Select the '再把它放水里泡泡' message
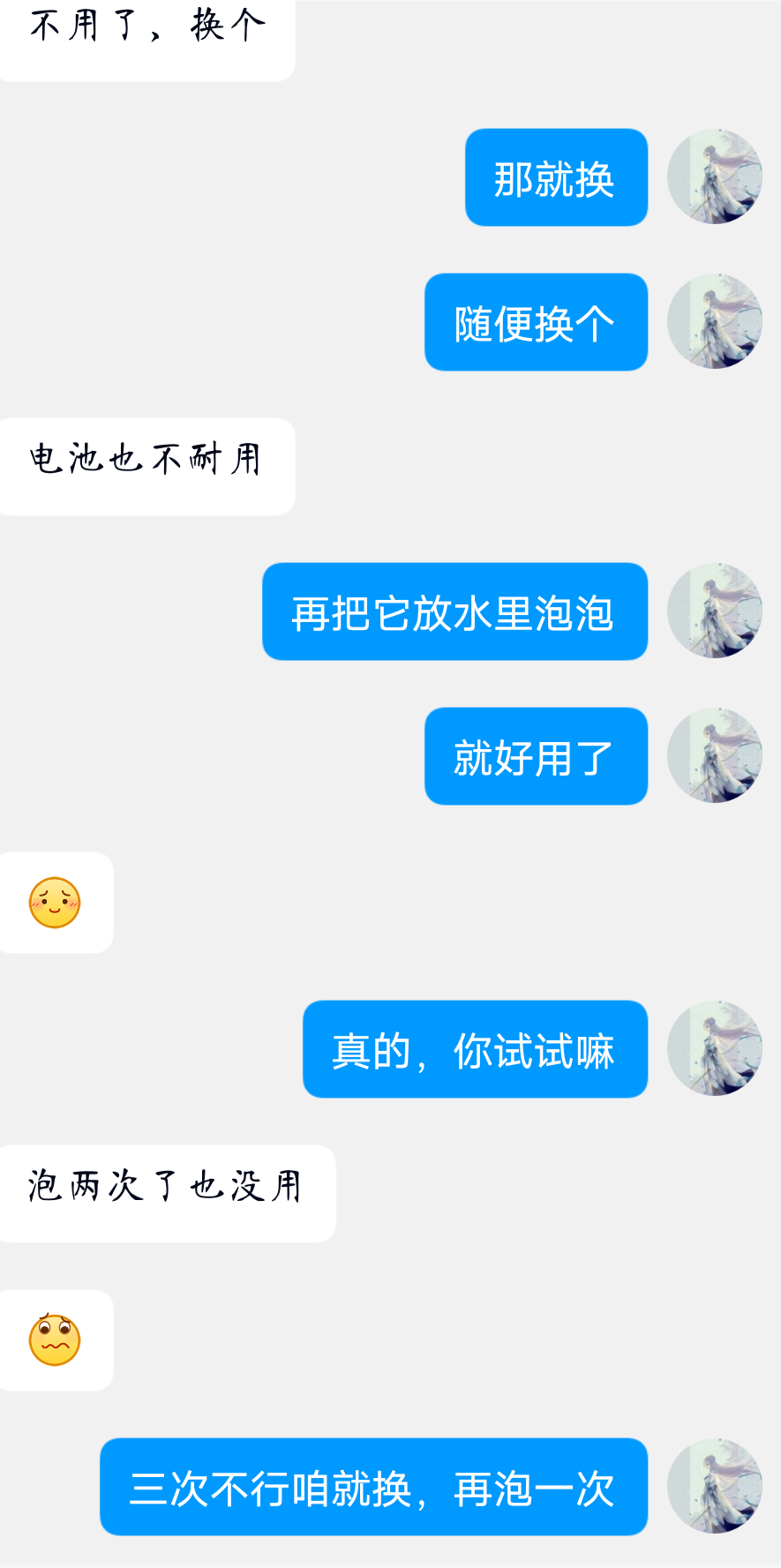This screenshot has width=781, height=1568. tap(454, 611)
